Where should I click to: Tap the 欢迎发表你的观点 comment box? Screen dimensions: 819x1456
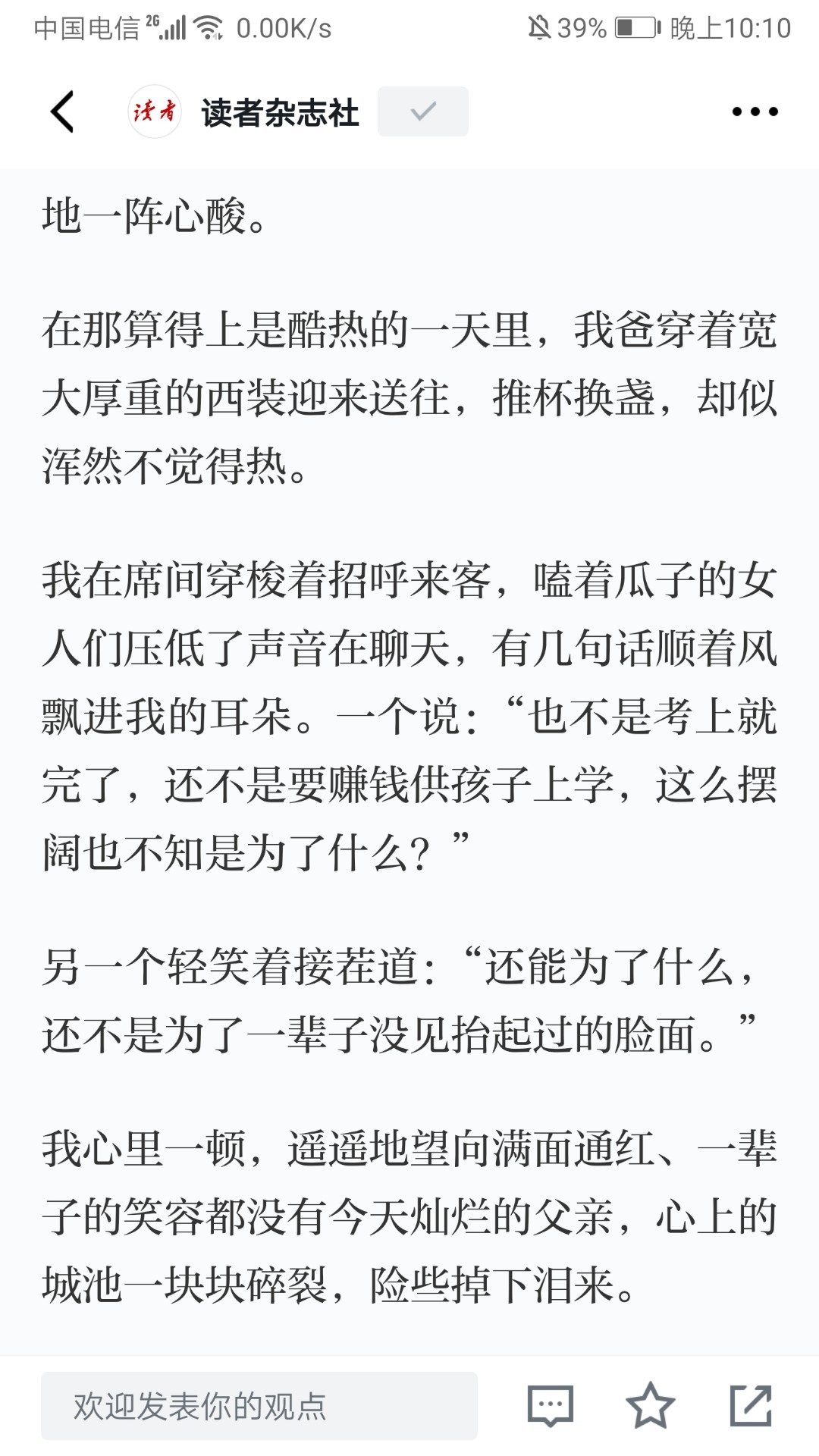[x=259, y=1405]
